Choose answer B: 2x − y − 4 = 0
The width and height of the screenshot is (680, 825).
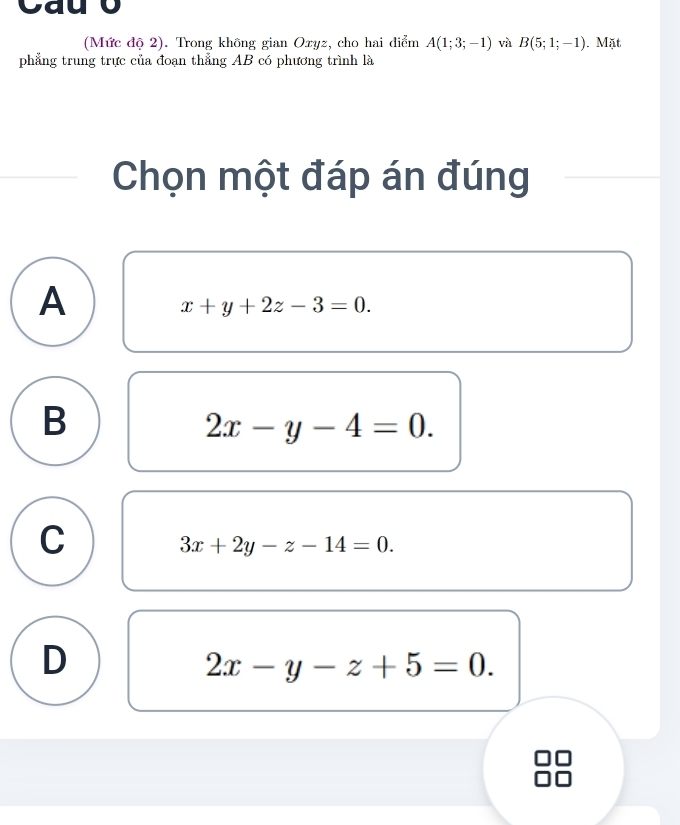294,421
